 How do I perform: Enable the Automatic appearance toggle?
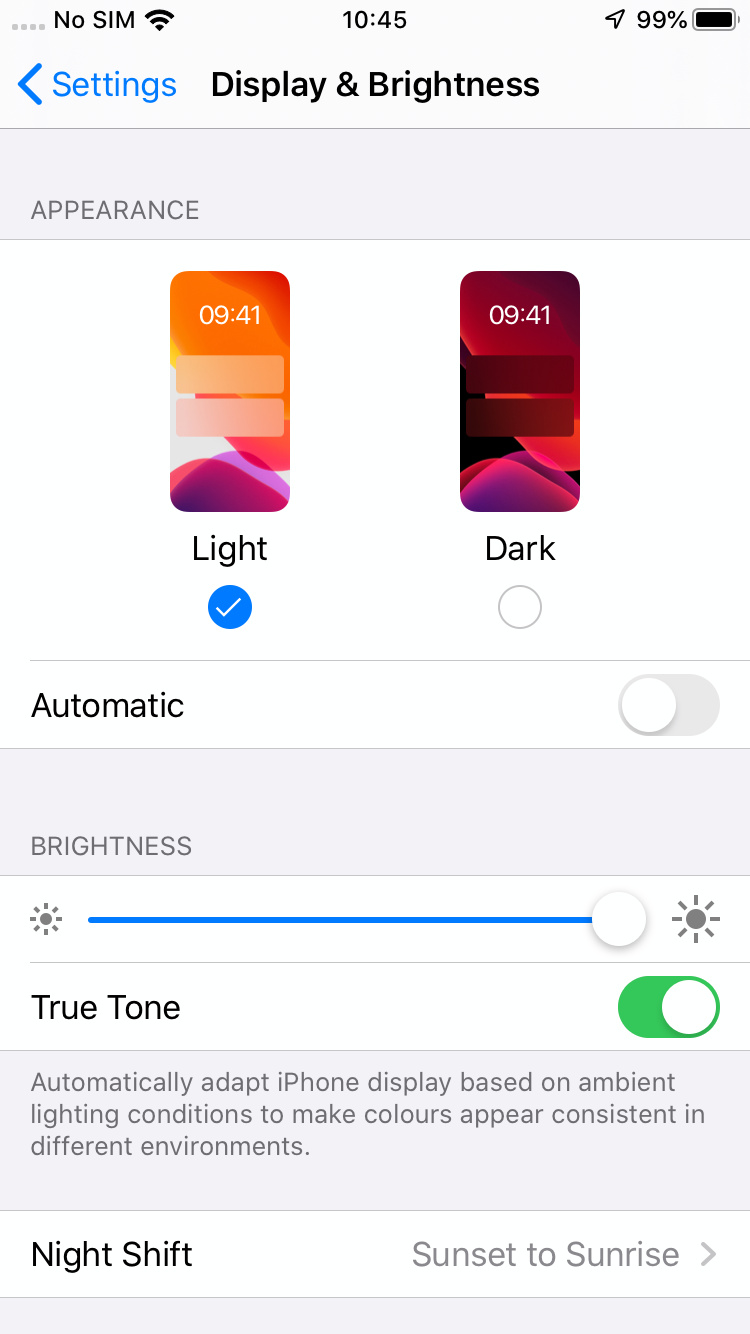tap(668, 705)
